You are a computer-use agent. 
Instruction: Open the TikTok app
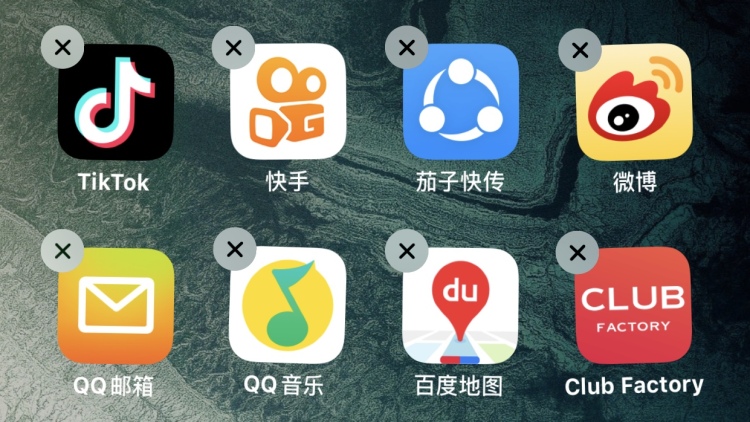115,102
